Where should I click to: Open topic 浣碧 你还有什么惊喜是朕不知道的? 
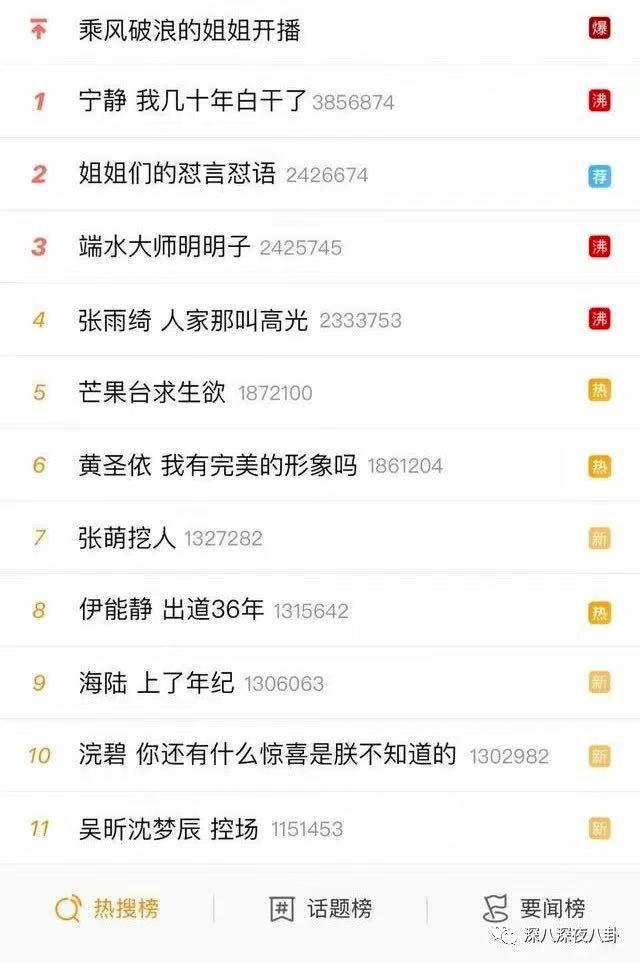(x=267, y=755)
